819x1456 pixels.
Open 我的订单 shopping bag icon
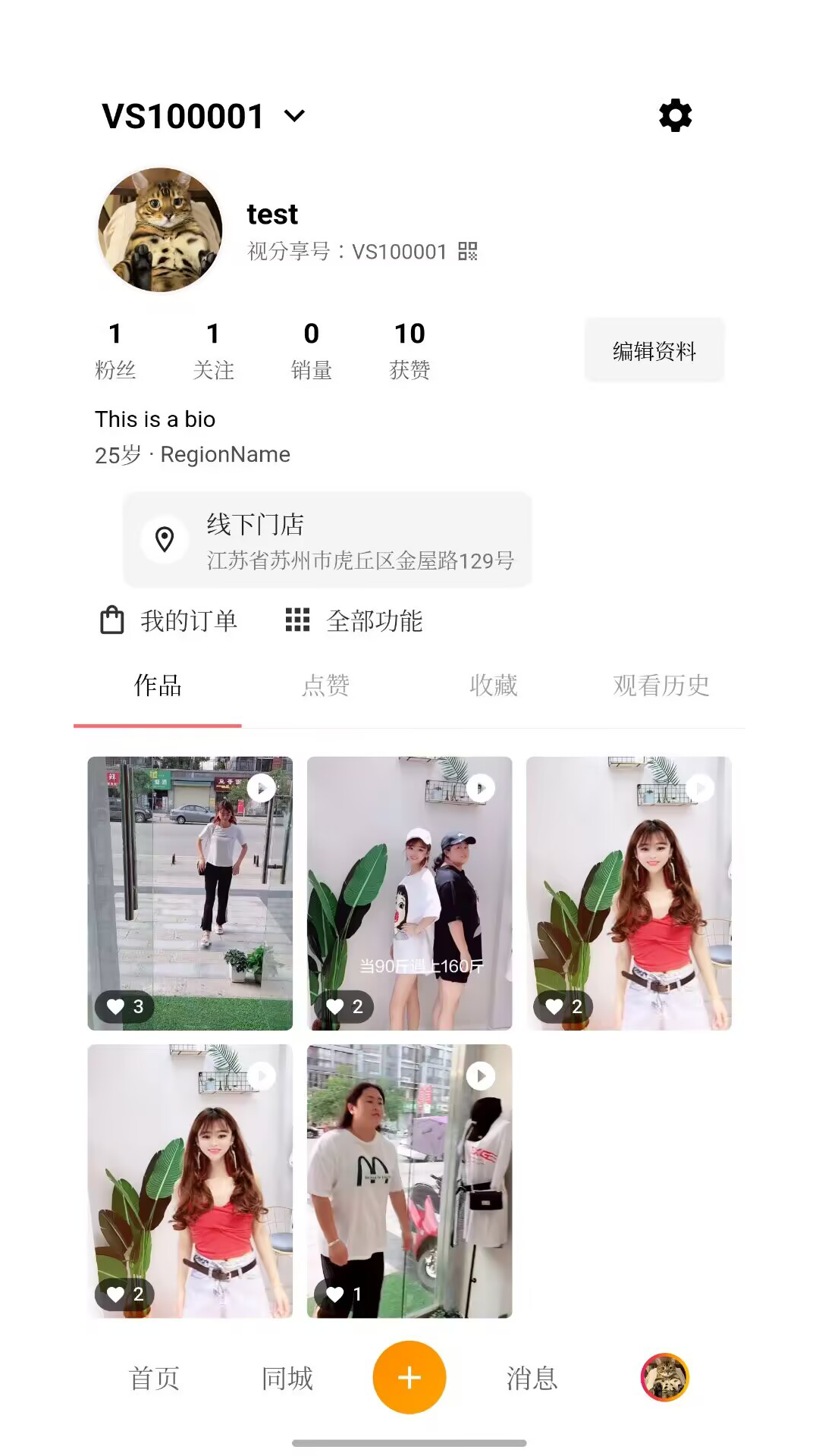pos(112,620)
